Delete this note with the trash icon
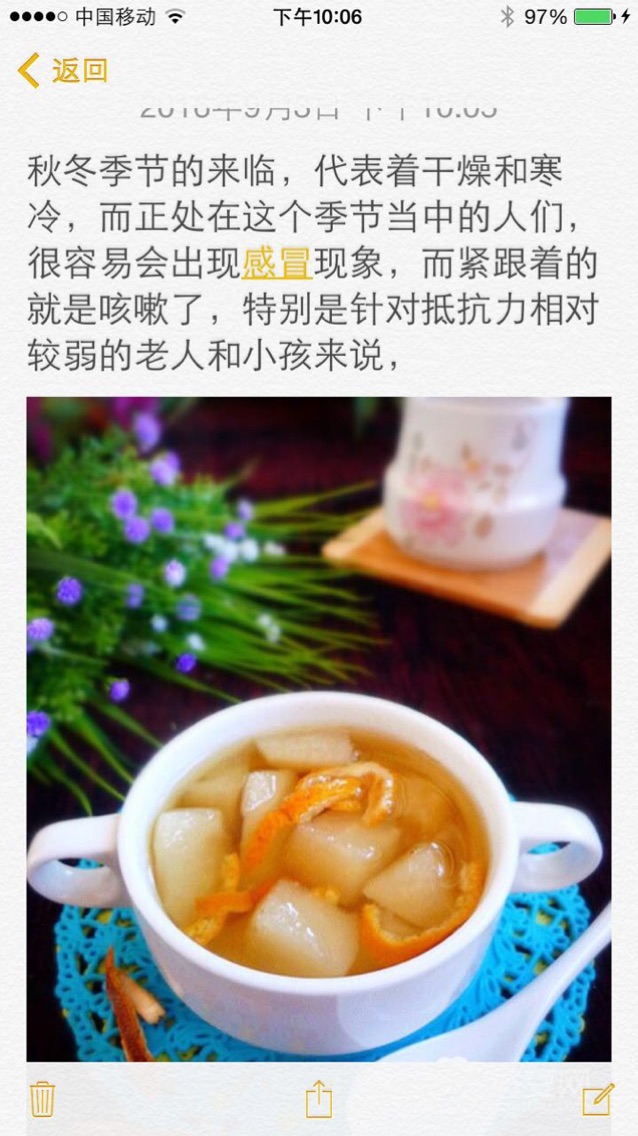This screenshot has width=638, height=1136. (42, 1098)
